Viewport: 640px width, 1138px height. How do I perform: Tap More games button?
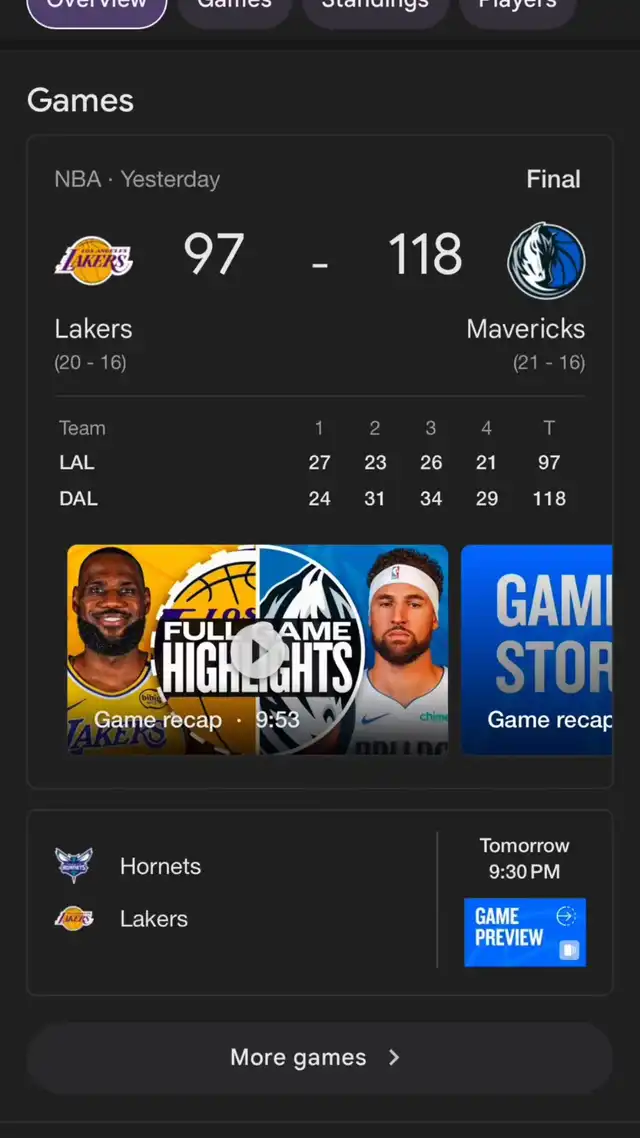320,1057
